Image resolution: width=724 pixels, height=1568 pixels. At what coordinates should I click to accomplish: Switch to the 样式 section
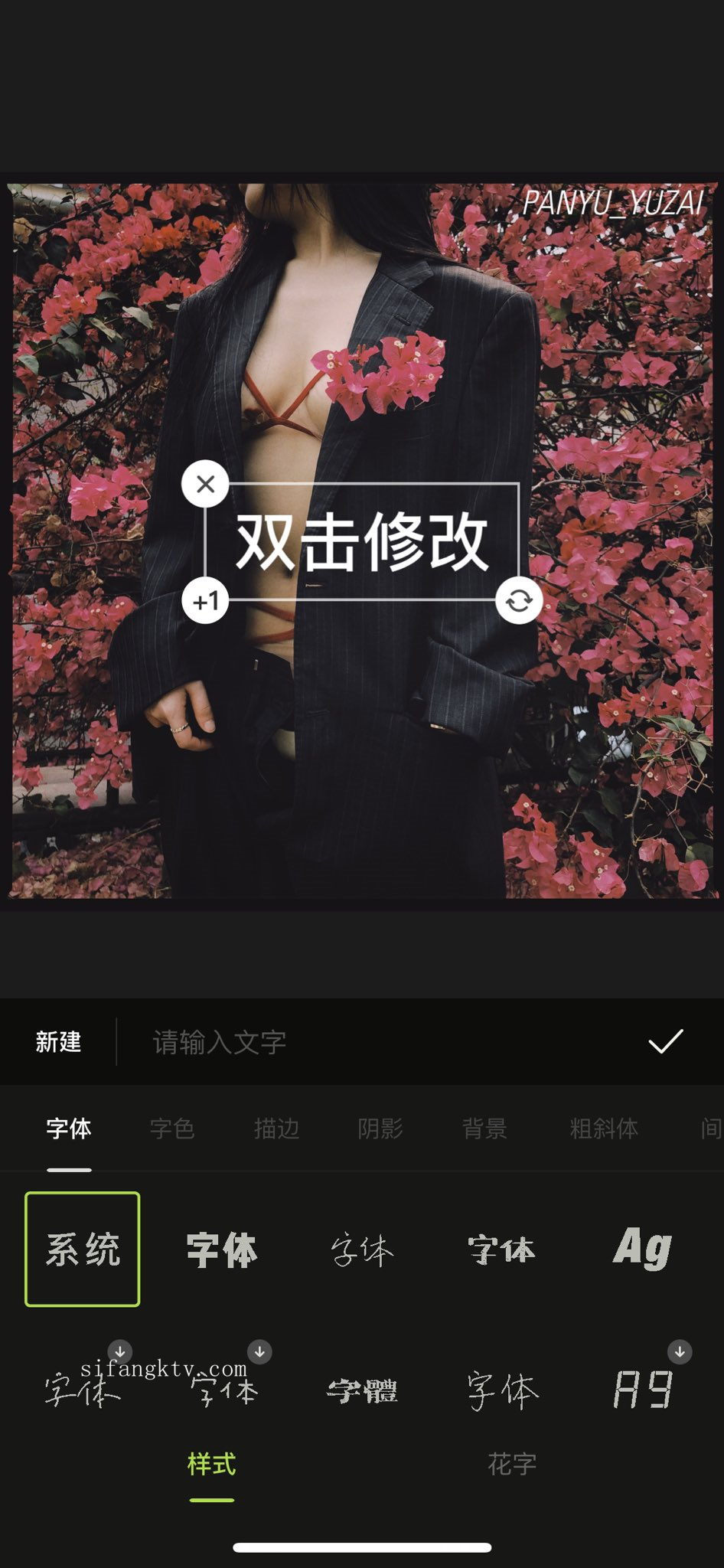pos(212,1465)
